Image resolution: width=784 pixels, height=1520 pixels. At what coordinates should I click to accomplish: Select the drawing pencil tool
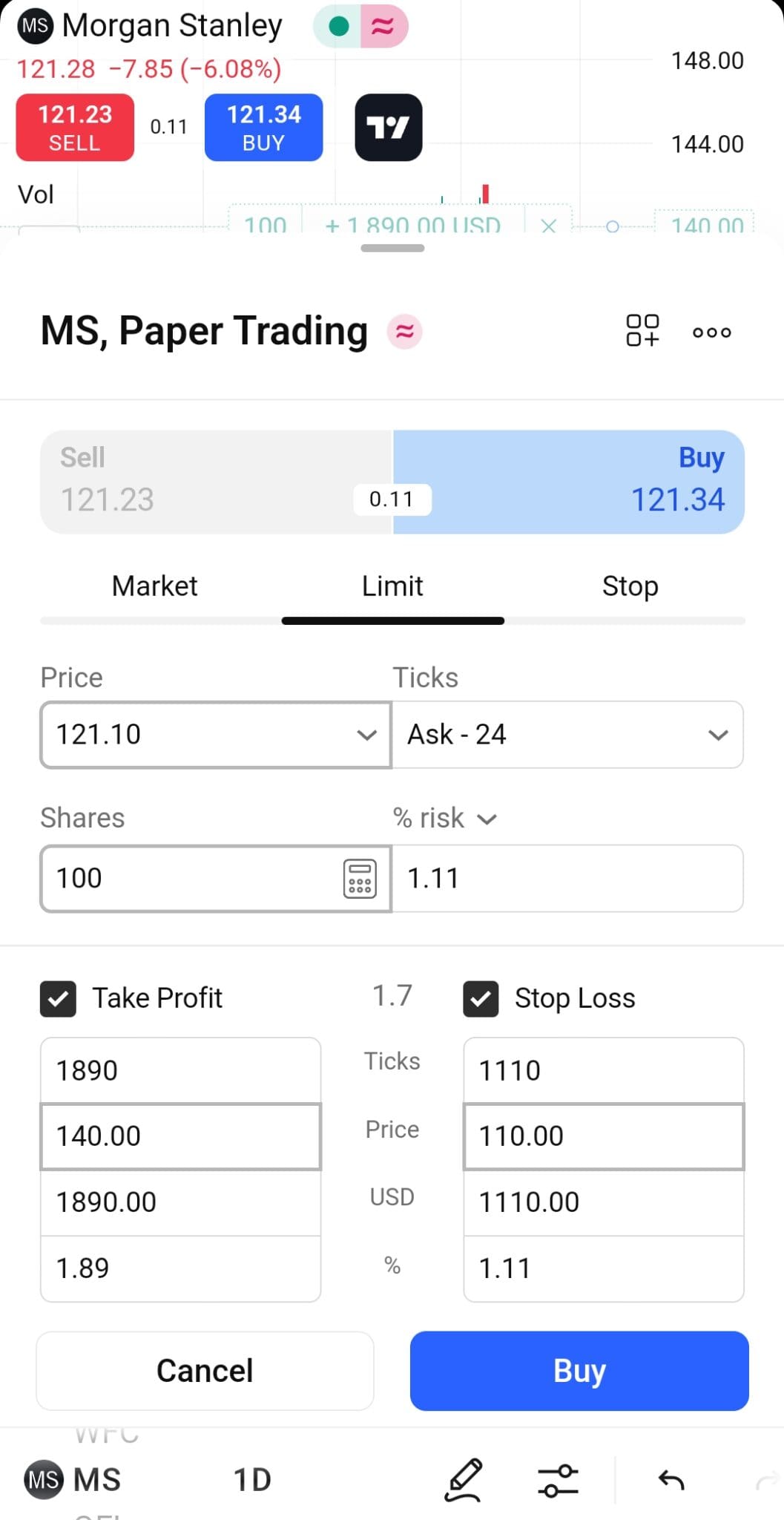pyautogui.click(x=464, y=1479)
